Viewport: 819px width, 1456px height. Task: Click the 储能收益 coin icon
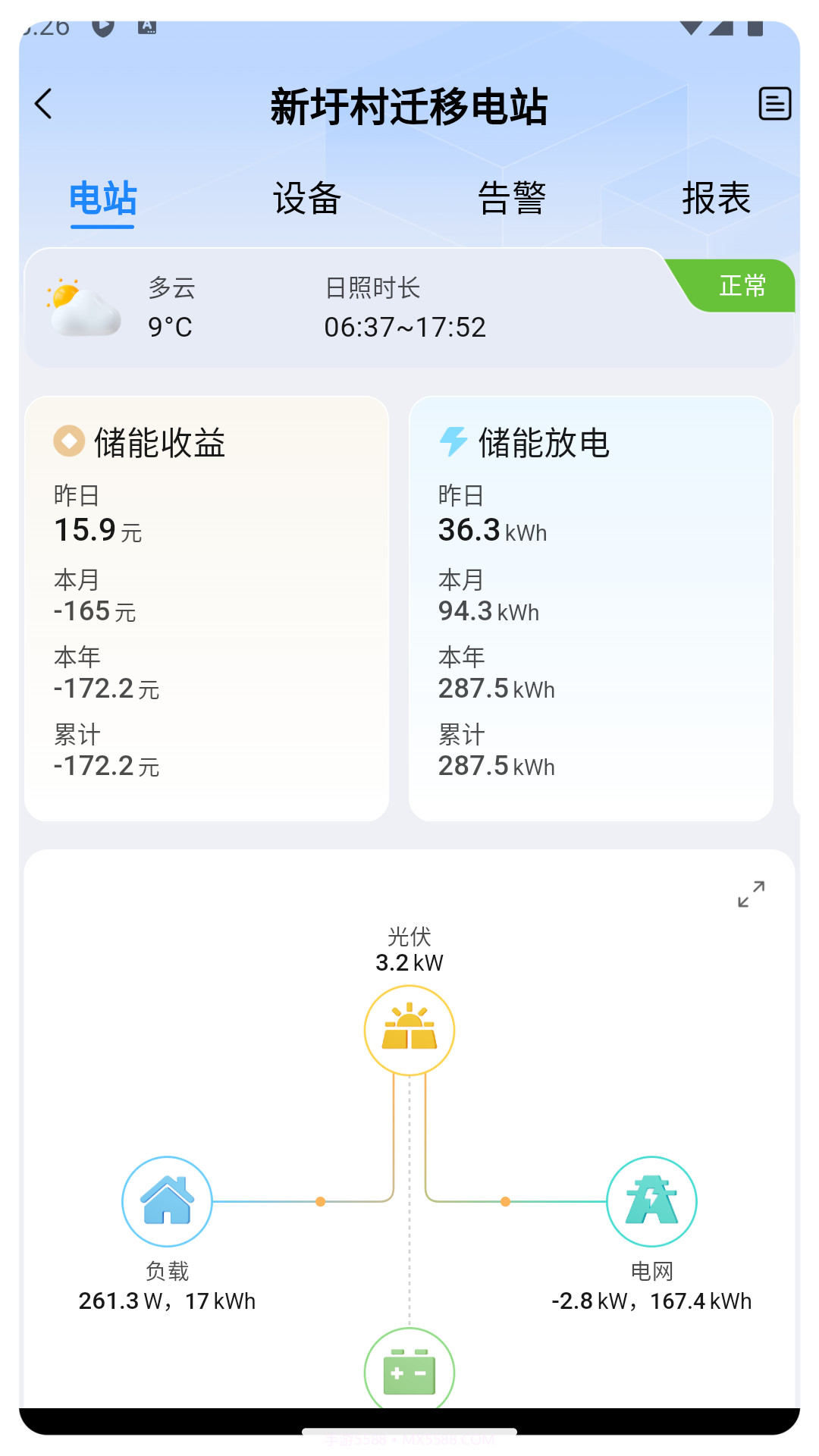click(x=68, y=442)
